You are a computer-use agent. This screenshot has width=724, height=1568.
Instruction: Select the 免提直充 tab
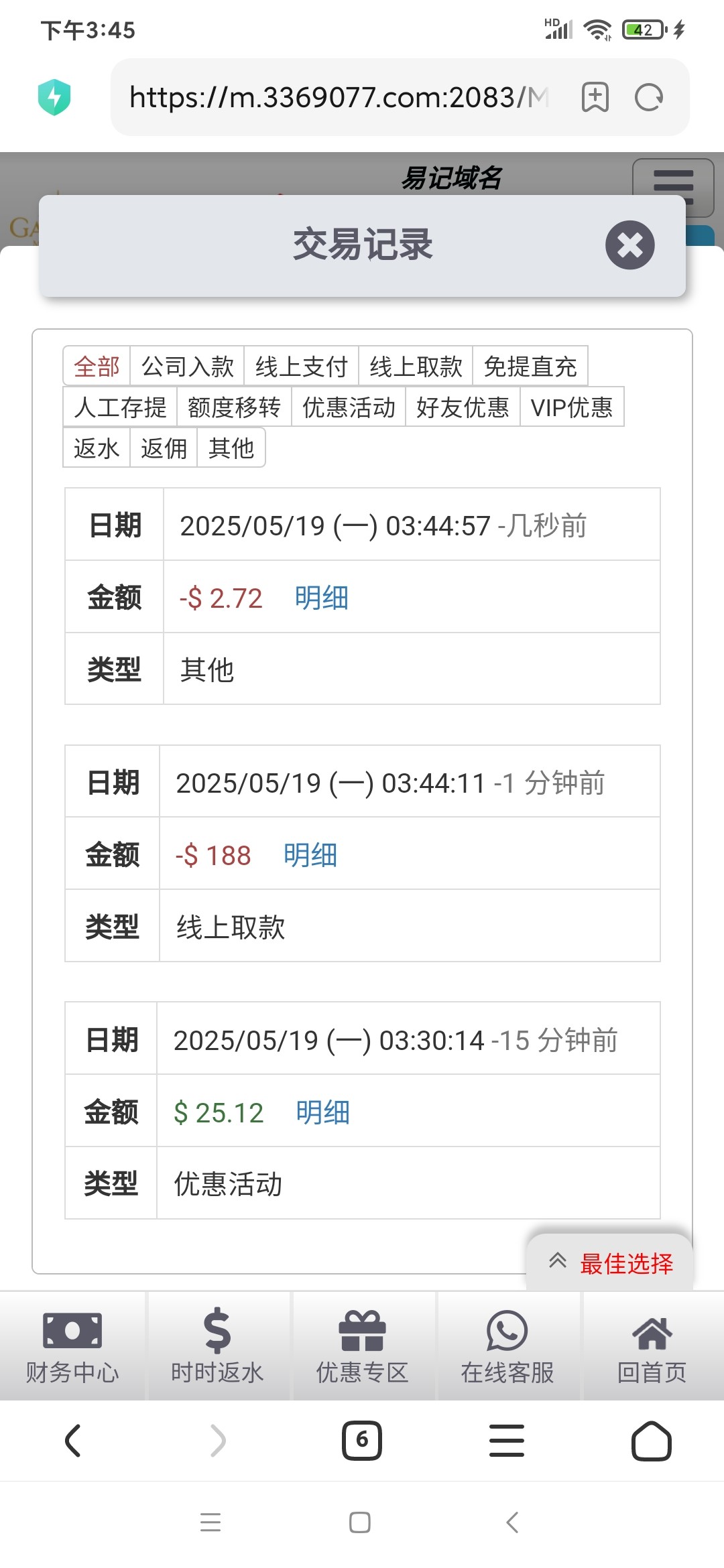point(530,367)
